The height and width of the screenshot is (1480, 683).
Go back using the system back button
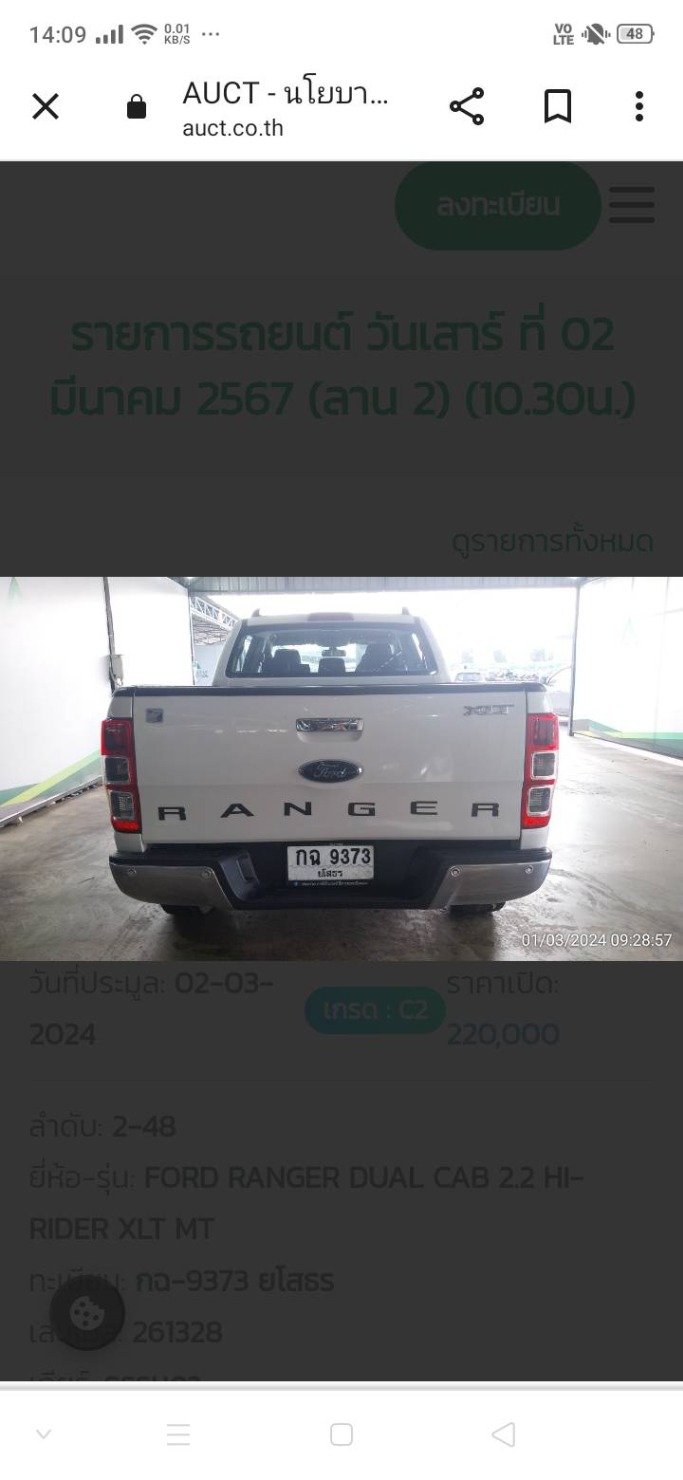503,1435
